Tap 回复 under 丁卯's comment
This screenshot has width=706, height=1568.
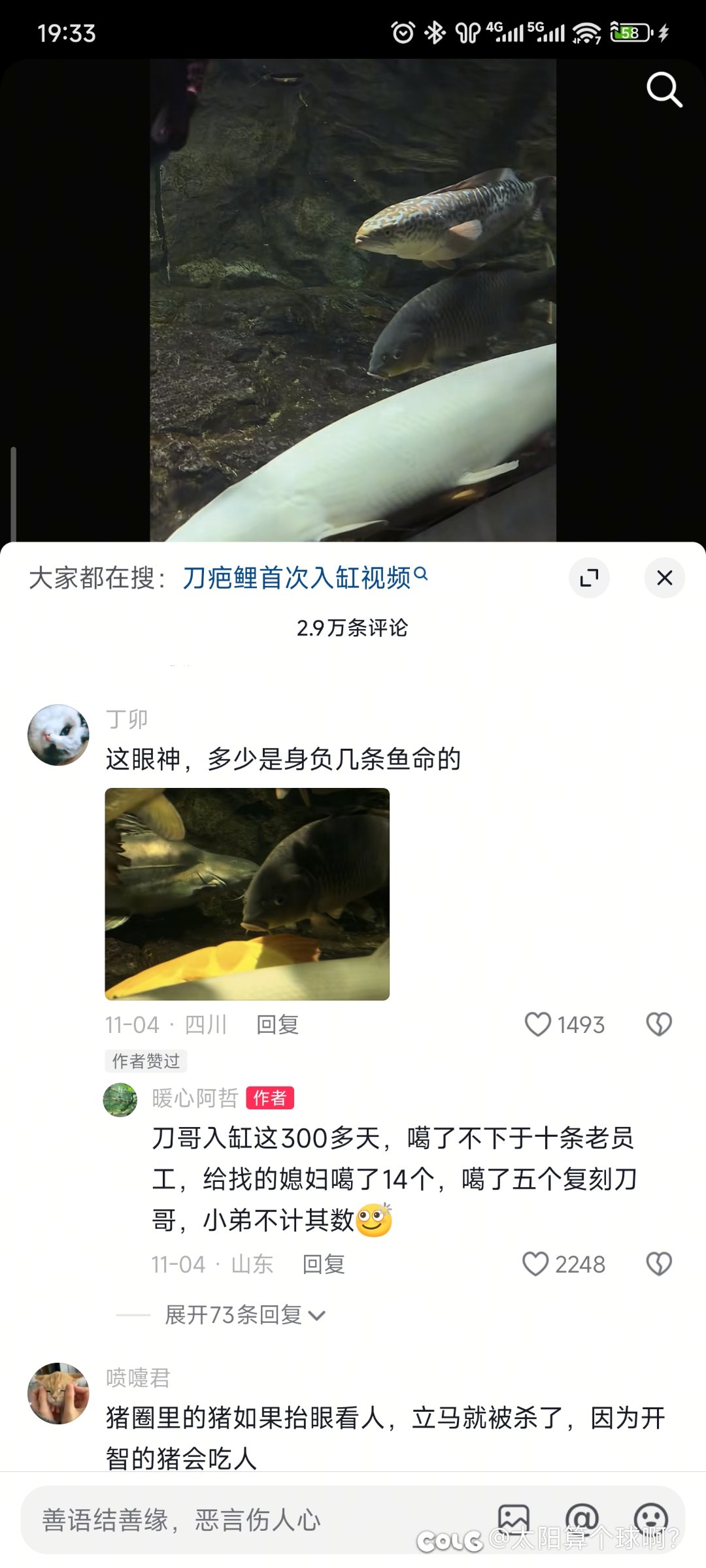click(278, 1024)
